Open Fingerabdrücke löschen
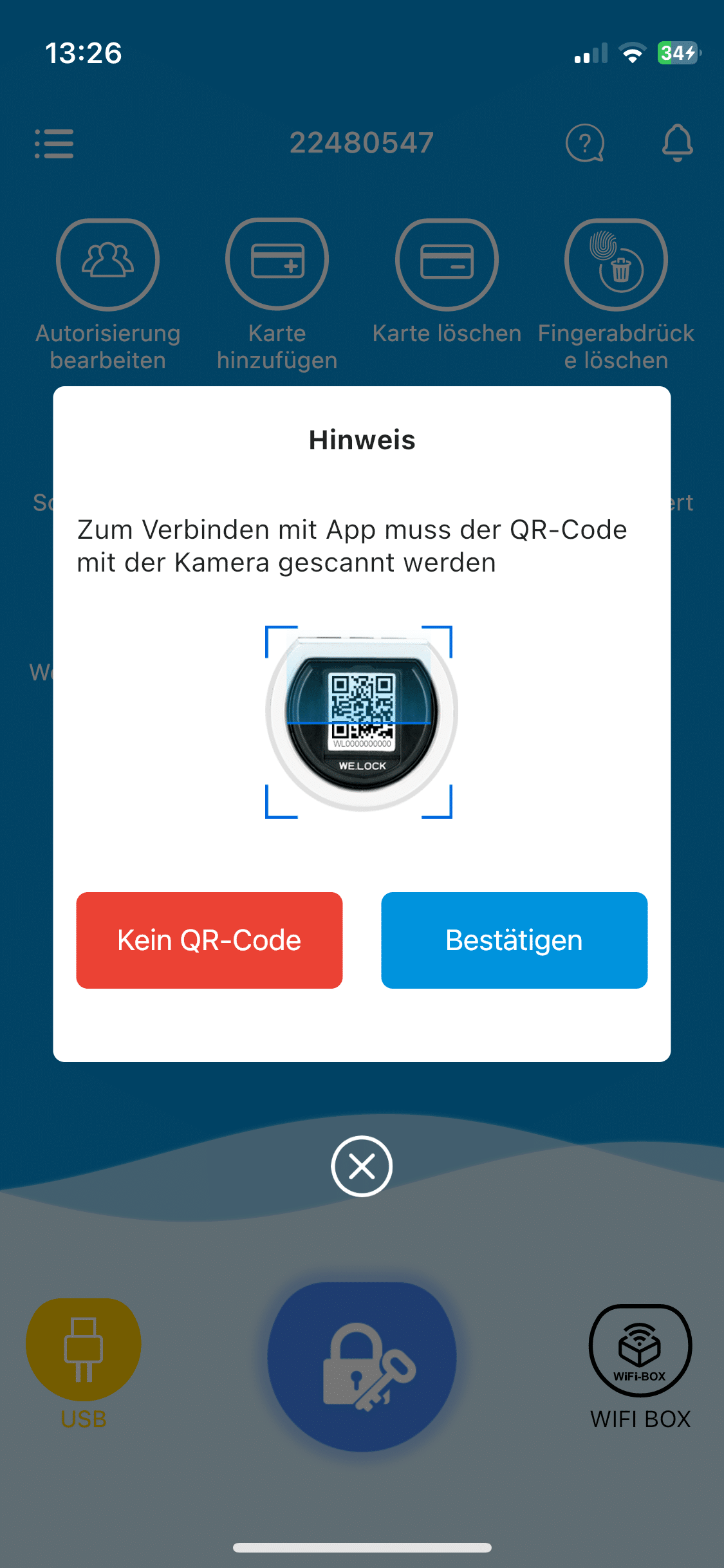 pos(616,265)
